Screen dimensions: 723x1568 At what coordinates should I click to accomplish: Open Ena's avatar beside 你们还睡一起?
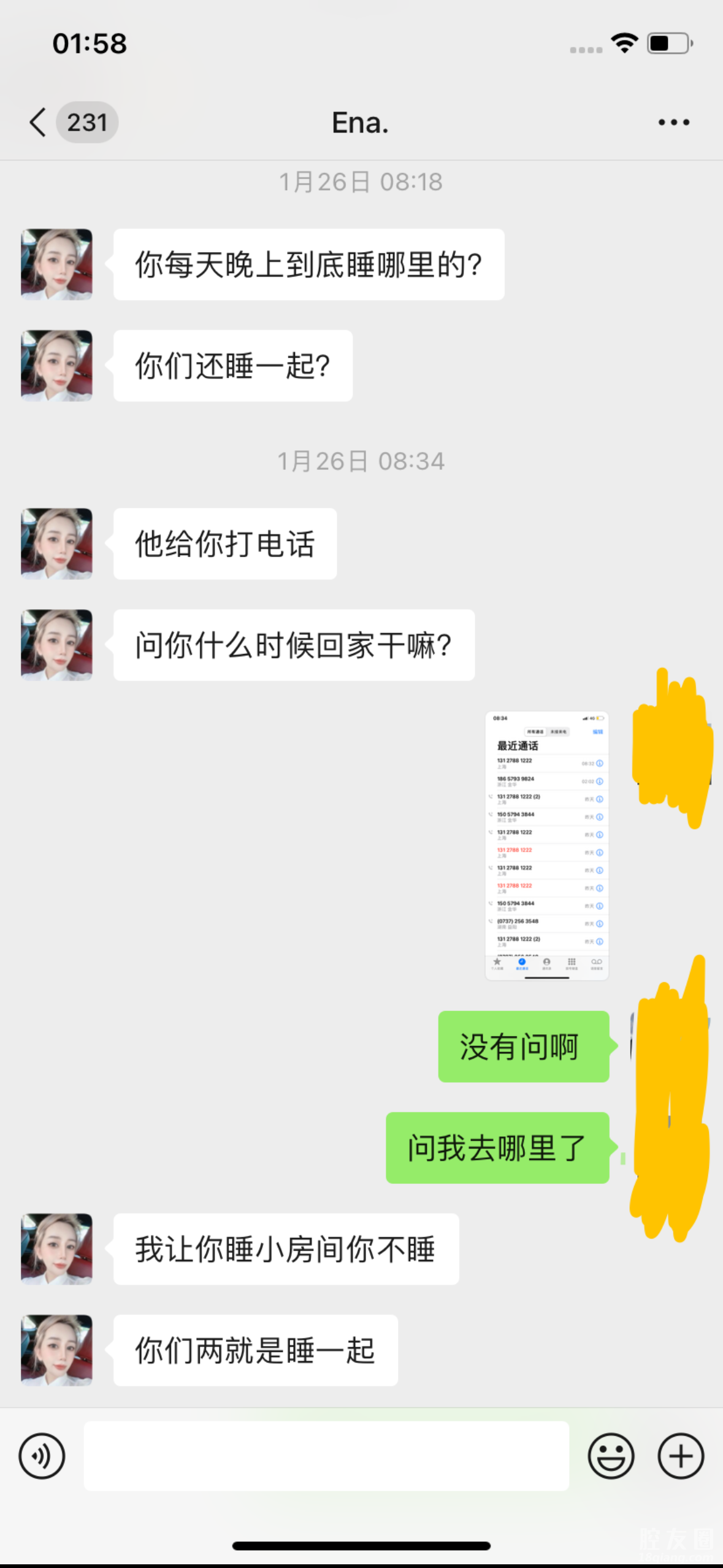[56, 366]
